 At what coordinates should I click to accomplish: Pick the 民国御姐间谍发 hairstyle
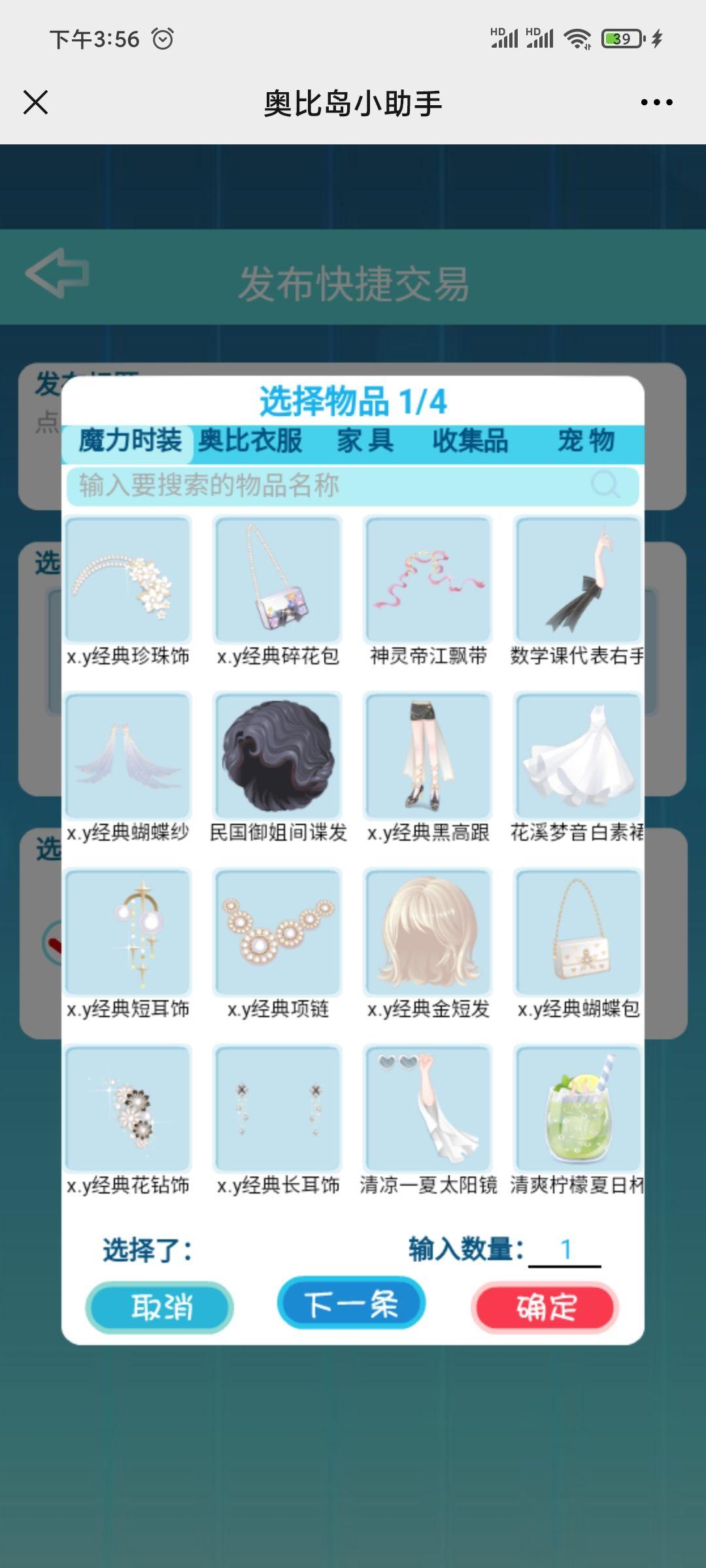[x=278, y=756]
